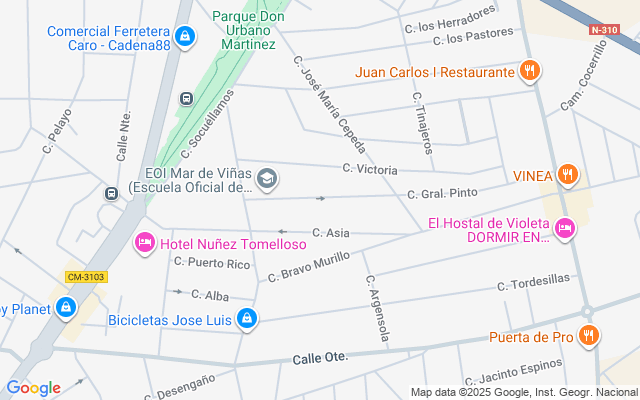Tap the VINEA restaurant pin

567,175
